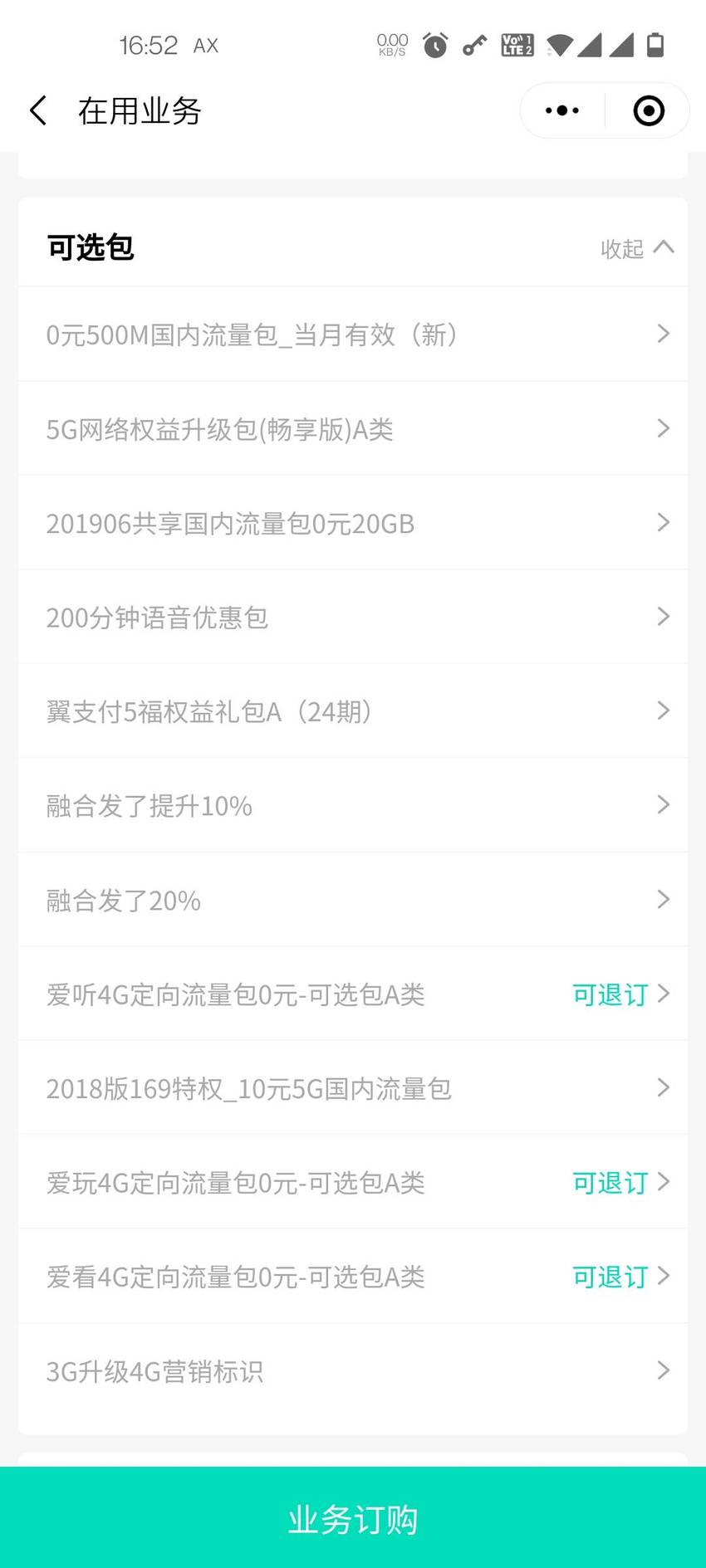The width and height of the screenshot is (706, 1568).
Task: Collapse the 可选包 section with 收起
Action: (636, 248)
